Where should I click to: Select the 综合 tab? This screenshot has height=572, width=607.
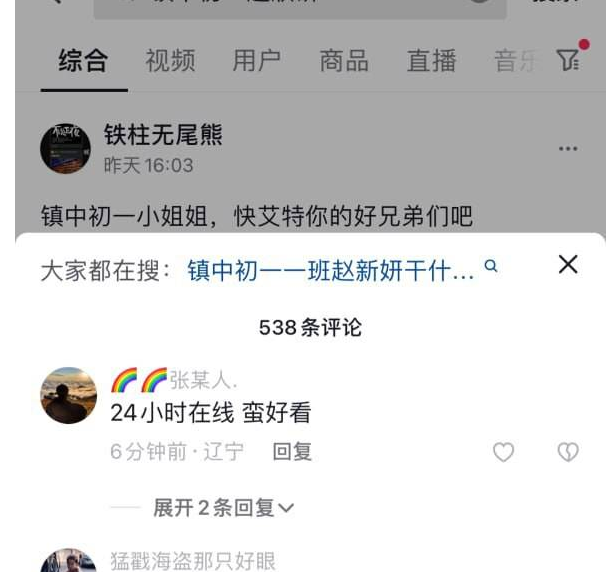tap(83, 61)
